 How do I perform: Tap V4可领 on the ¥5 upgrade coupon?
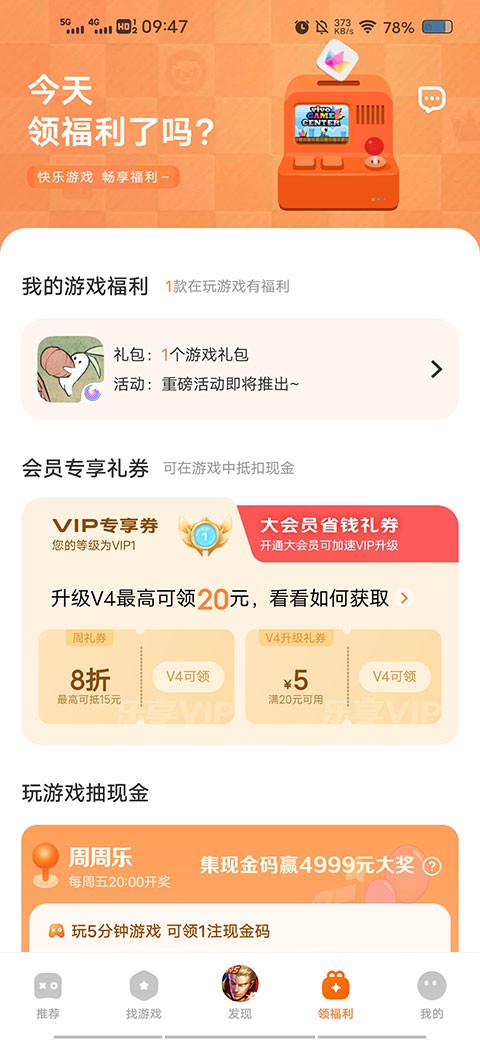(x=395, y=677)
